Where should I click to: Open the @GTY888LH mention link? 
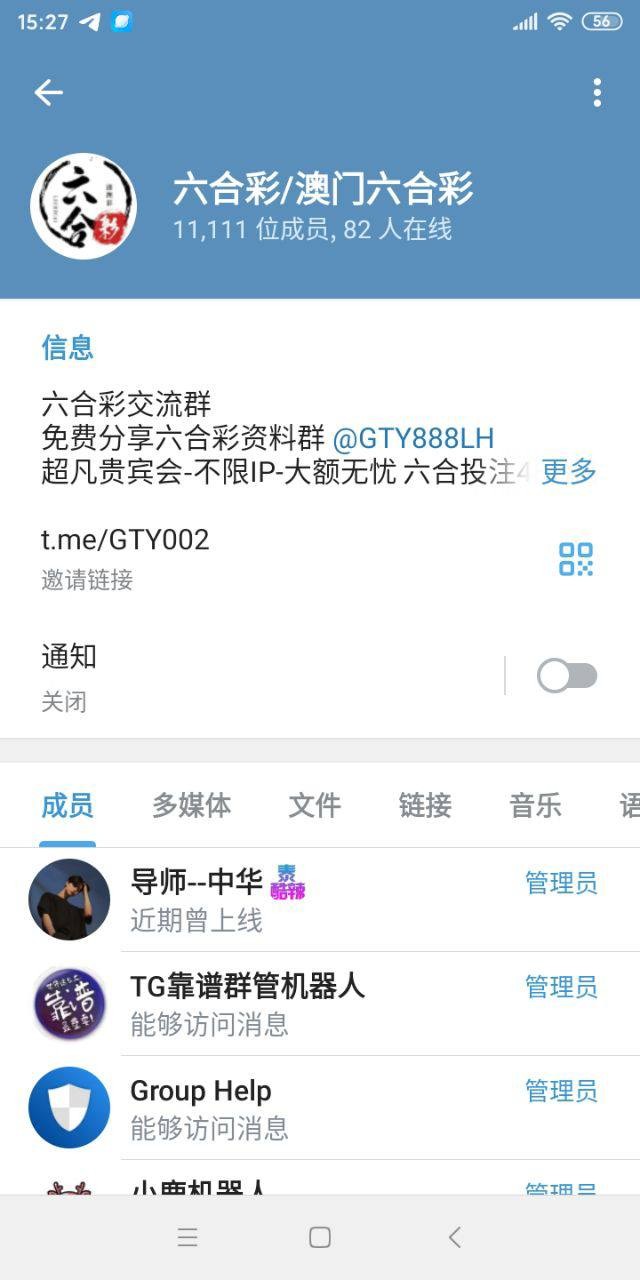(413, 438)
